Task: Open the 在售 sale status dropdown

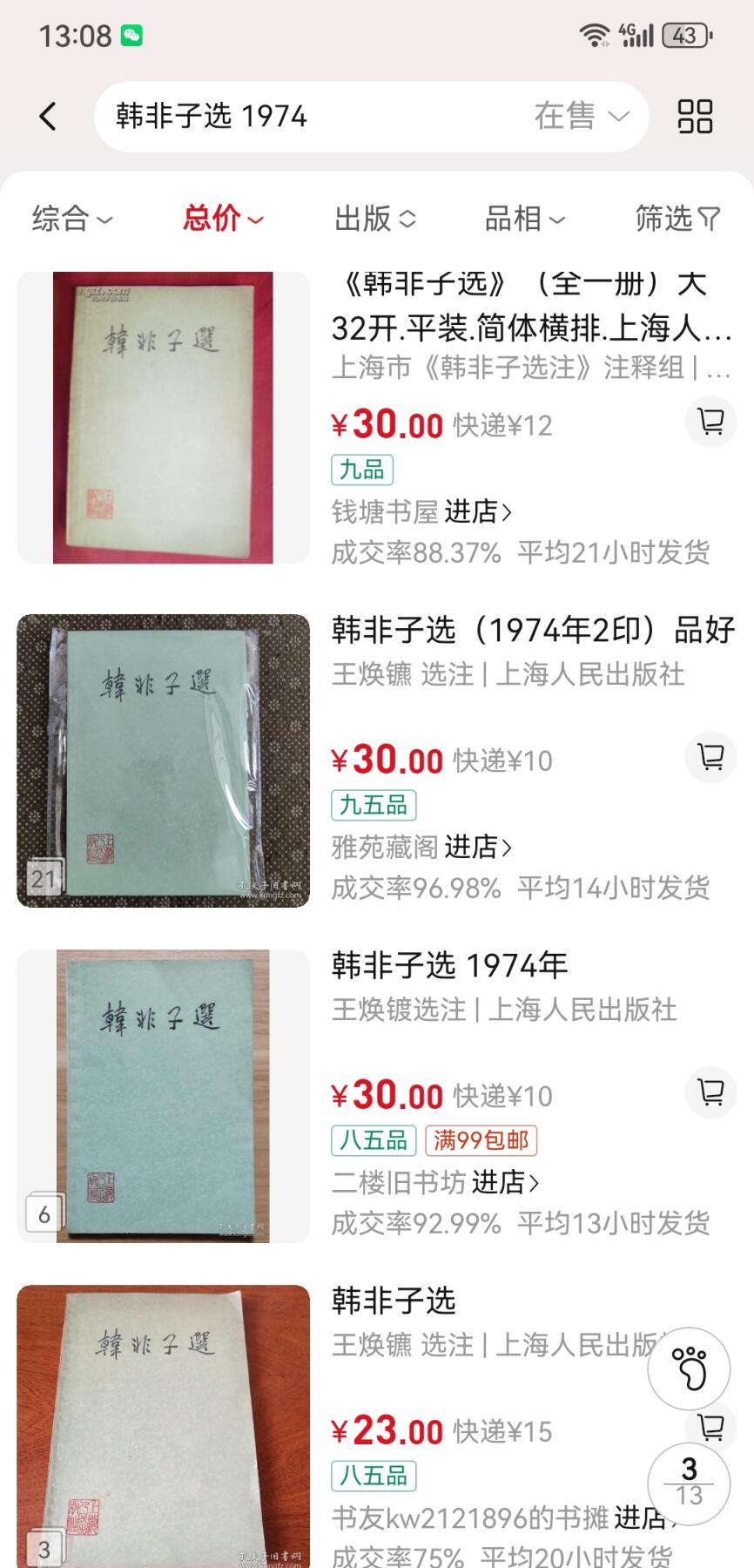Action: pyautogui.click(x=581, y=116)
